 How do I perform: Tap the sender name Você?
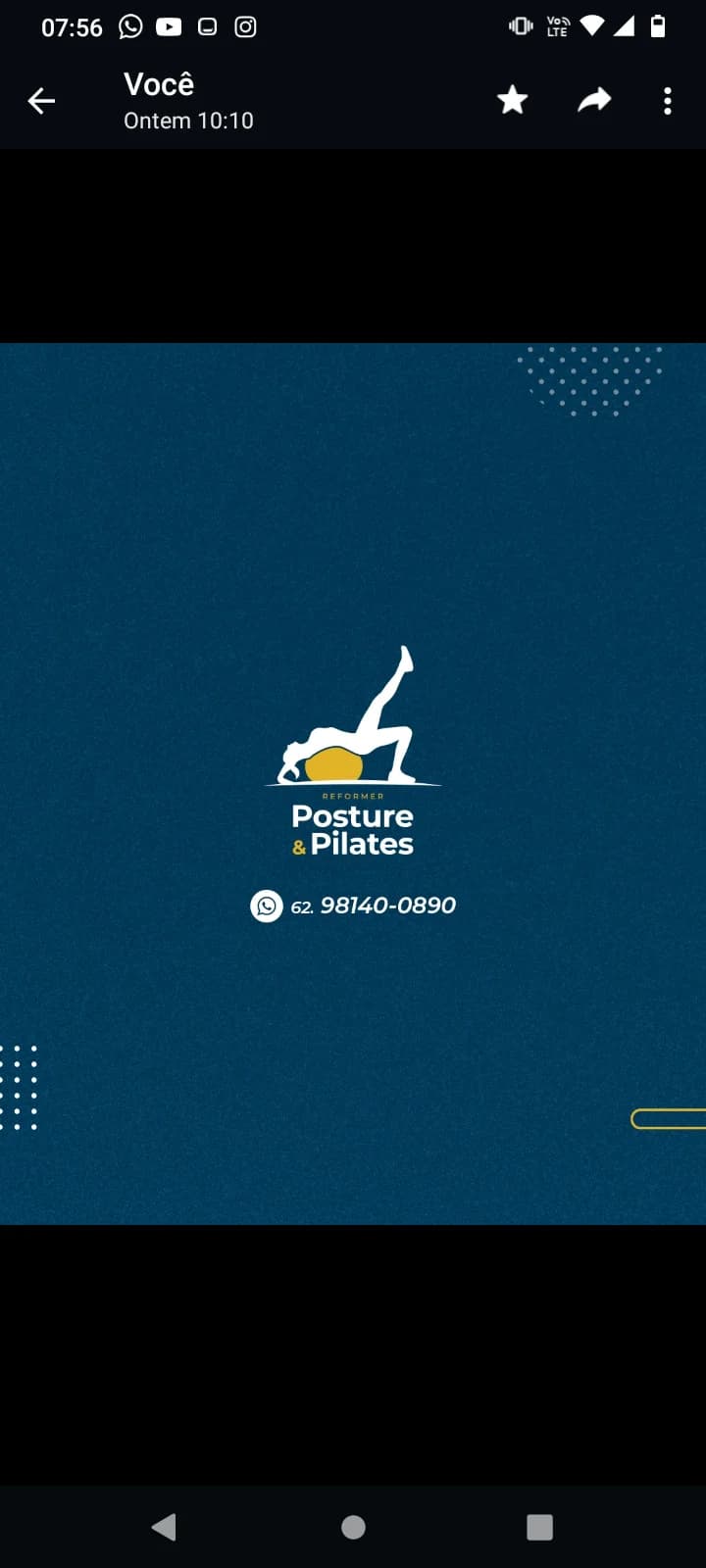(x=158, y=83)
